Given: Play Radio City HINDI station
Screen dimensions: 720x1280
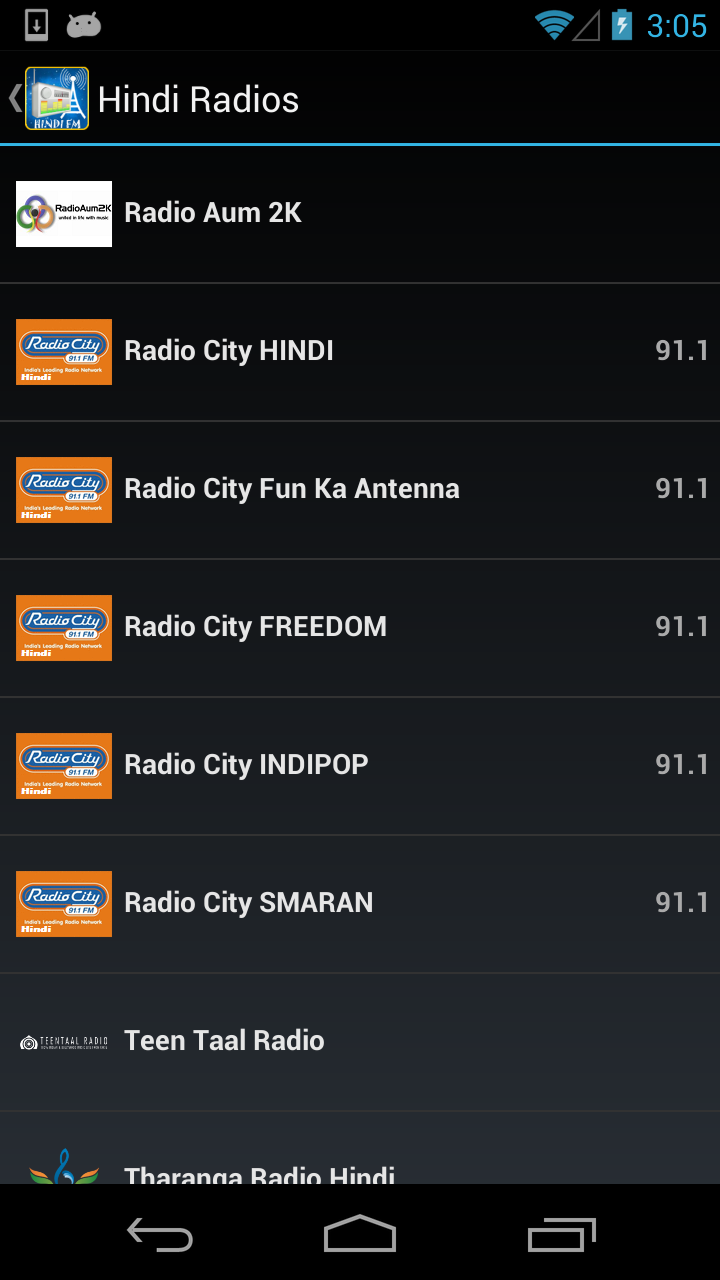Looking at the screenshot, I should [x=360, y=351].
